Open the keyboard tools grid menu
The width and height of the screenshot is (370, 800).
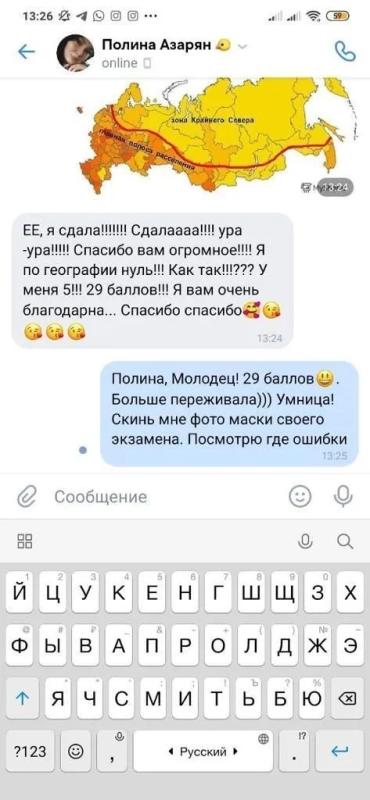(x=24, y=541)
